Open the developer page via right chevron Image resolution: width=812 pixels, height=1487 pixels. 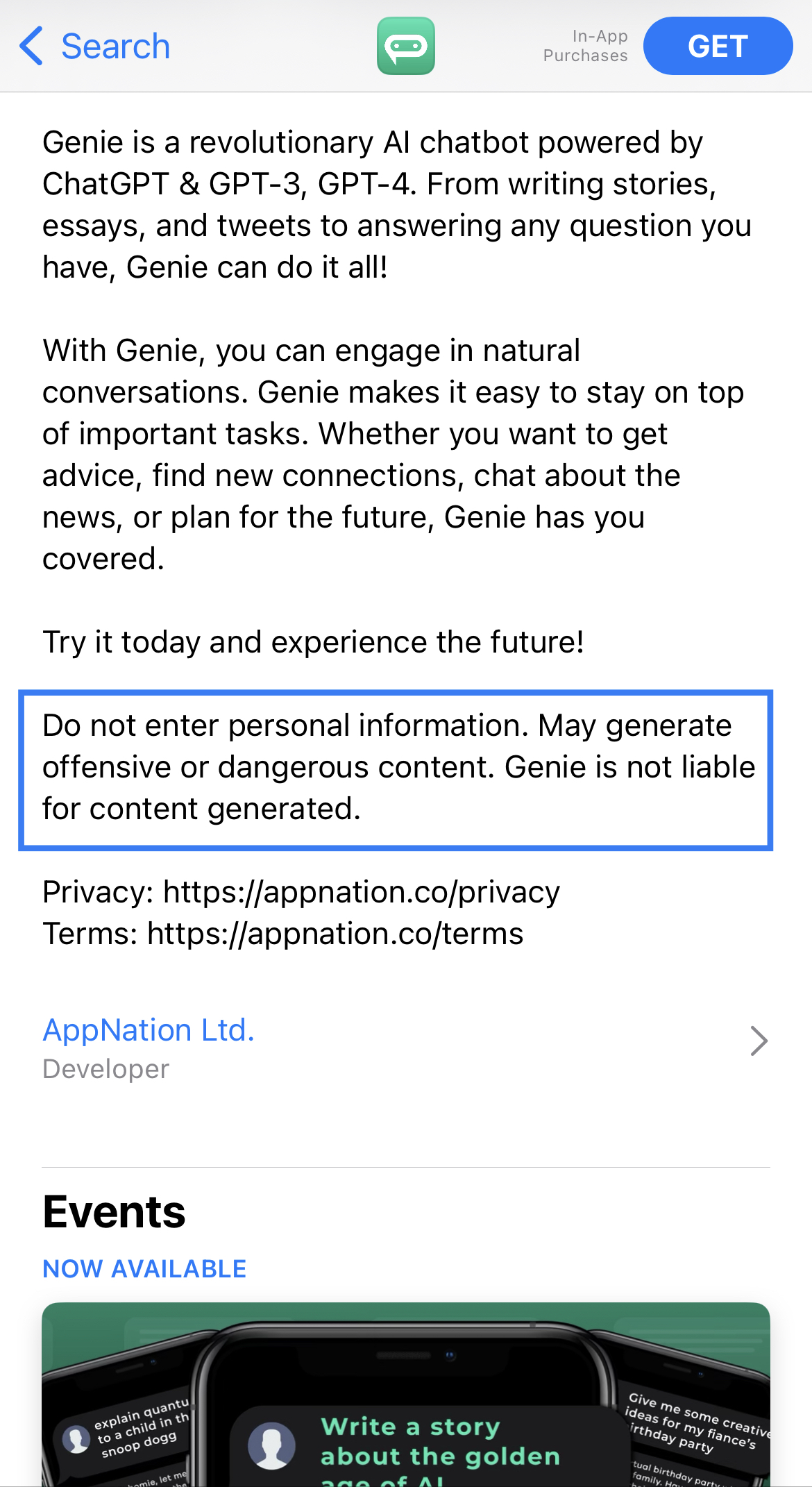click(x=760, y=1041)
